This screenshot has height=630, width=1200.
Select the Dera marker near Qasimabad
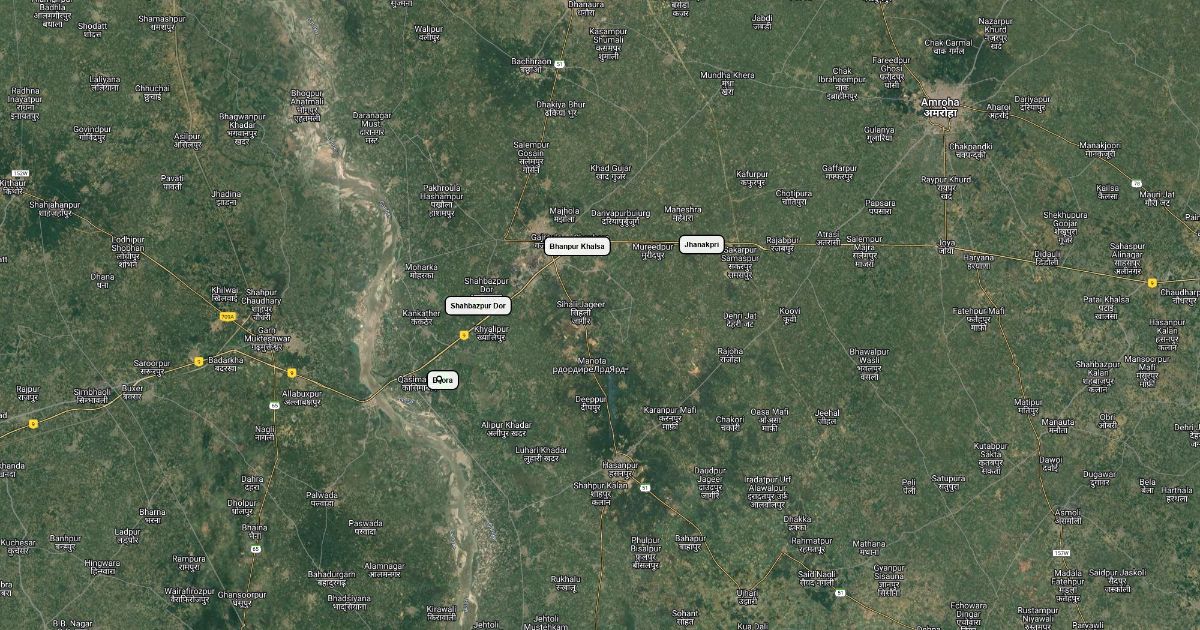pos(443,380)
